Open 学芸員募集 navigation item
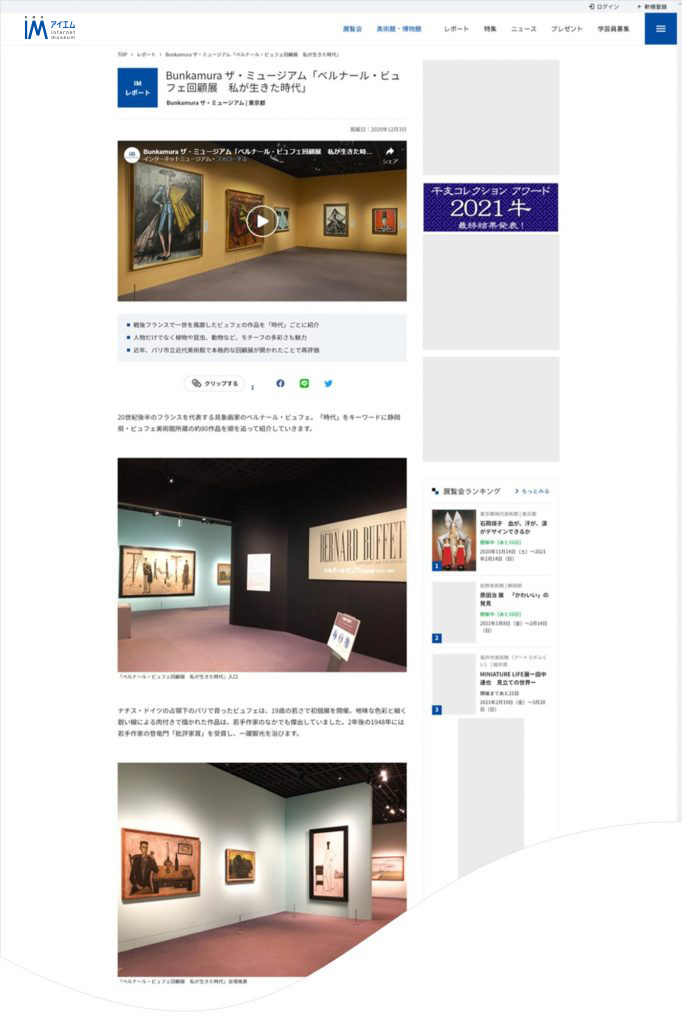This screenshot has width=682, height=1024. [614, 29]
